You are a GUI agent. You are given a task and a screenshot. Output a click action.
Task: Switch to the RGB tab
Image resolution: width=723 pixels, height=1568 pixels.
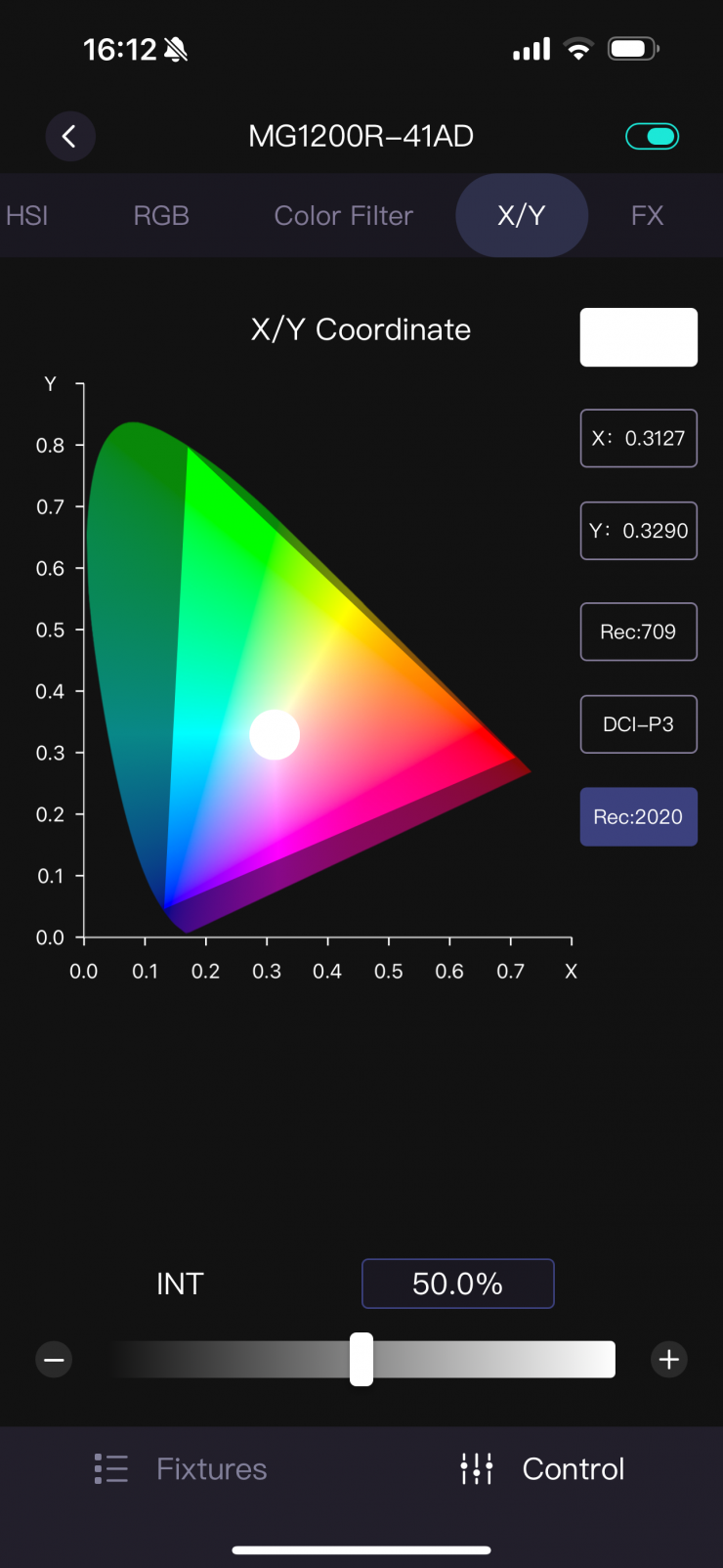[161, 215]
